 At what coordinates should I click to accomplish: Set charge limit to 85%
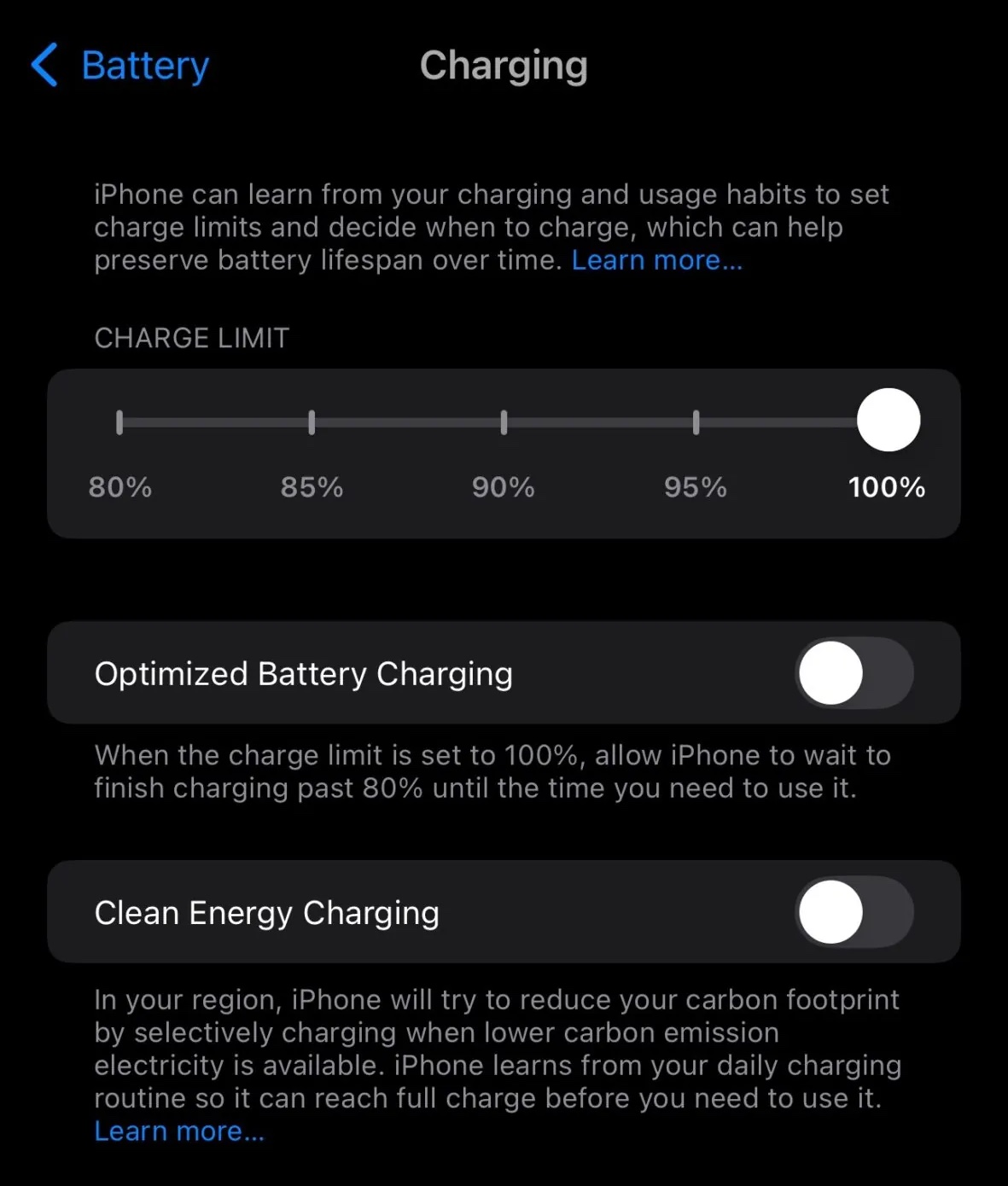pyautogui.click(x=312, y=421)
